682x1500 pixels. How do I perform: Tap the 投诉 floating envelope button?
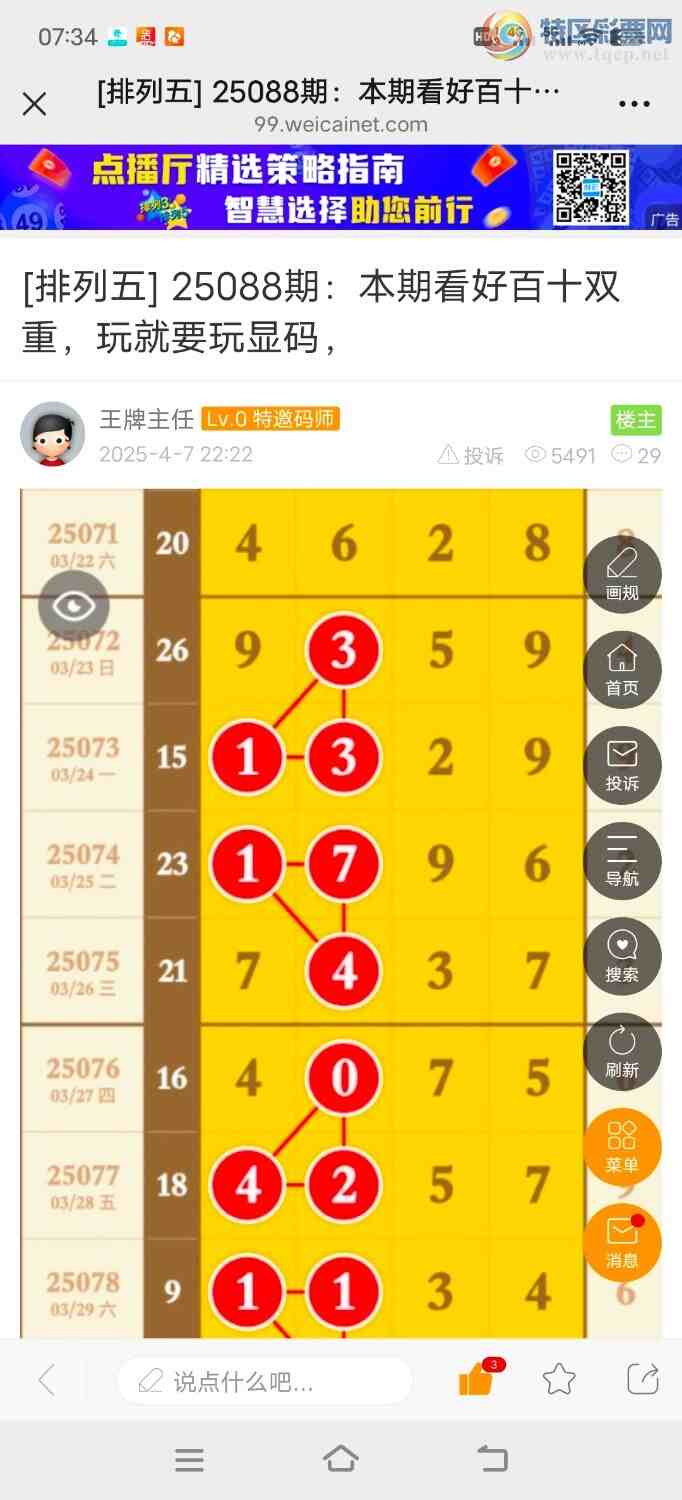[x=622, y=766]
